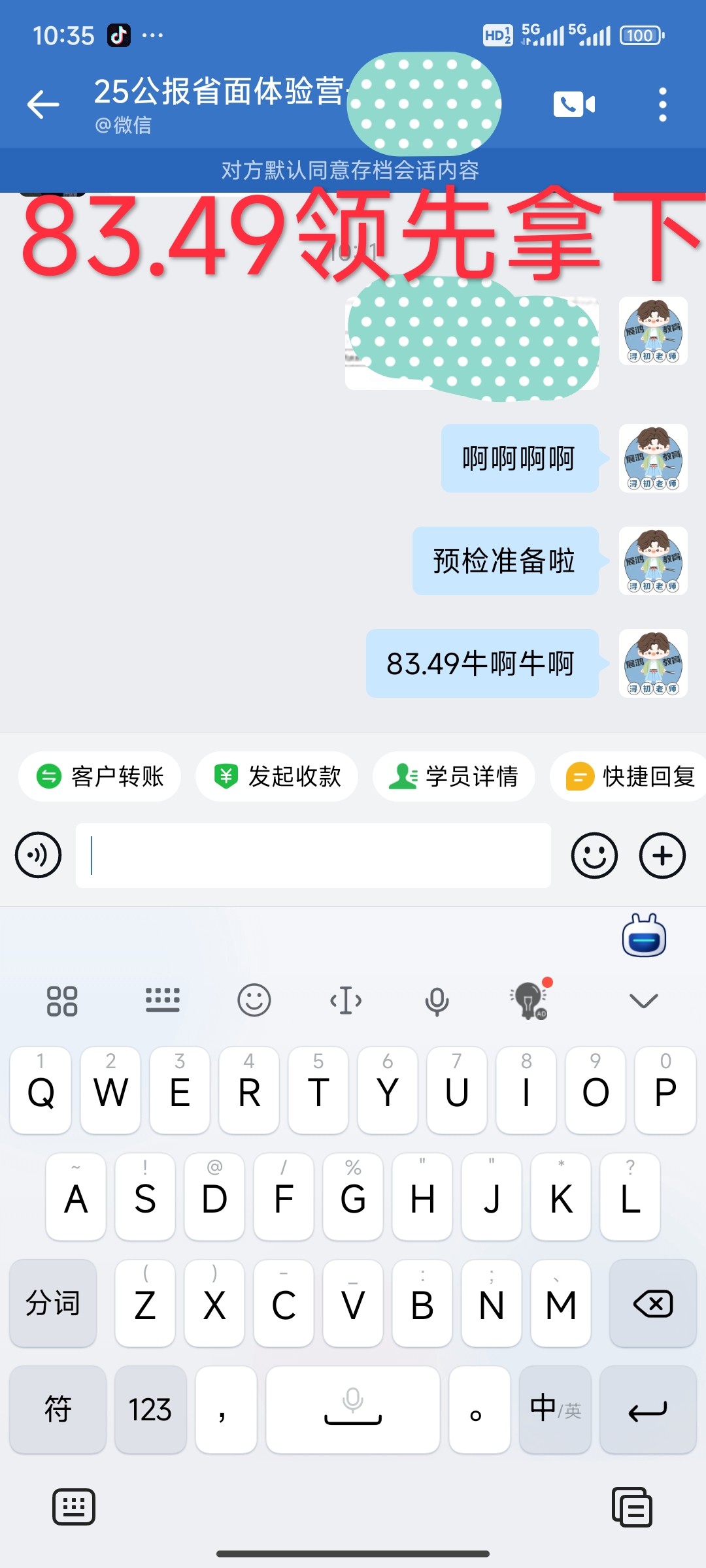Tap the backspace key
The width and height of the screenshot is (706, 1568).
pyautogui.click(x=652, y=1304)
